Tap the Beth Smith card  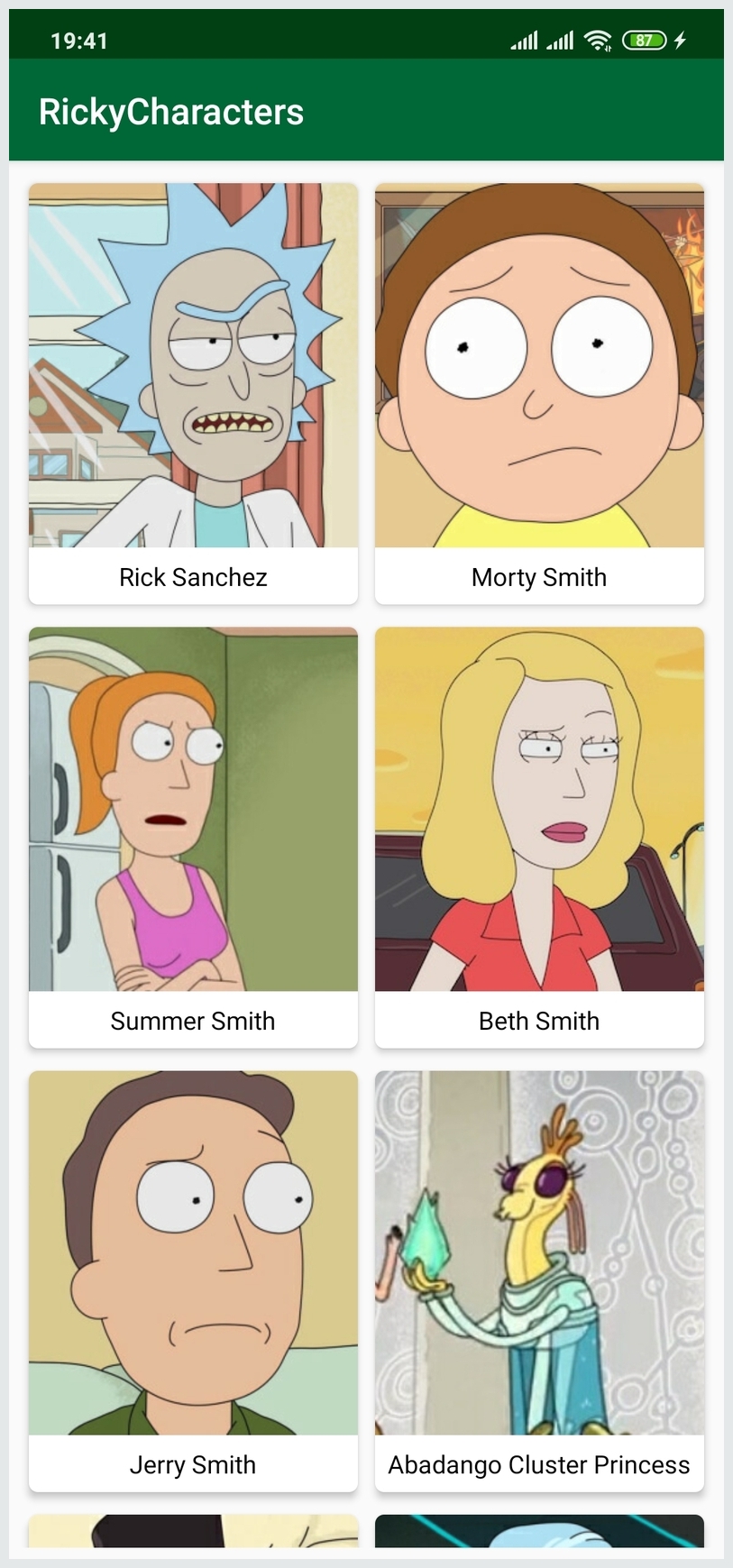coord(539,837)
